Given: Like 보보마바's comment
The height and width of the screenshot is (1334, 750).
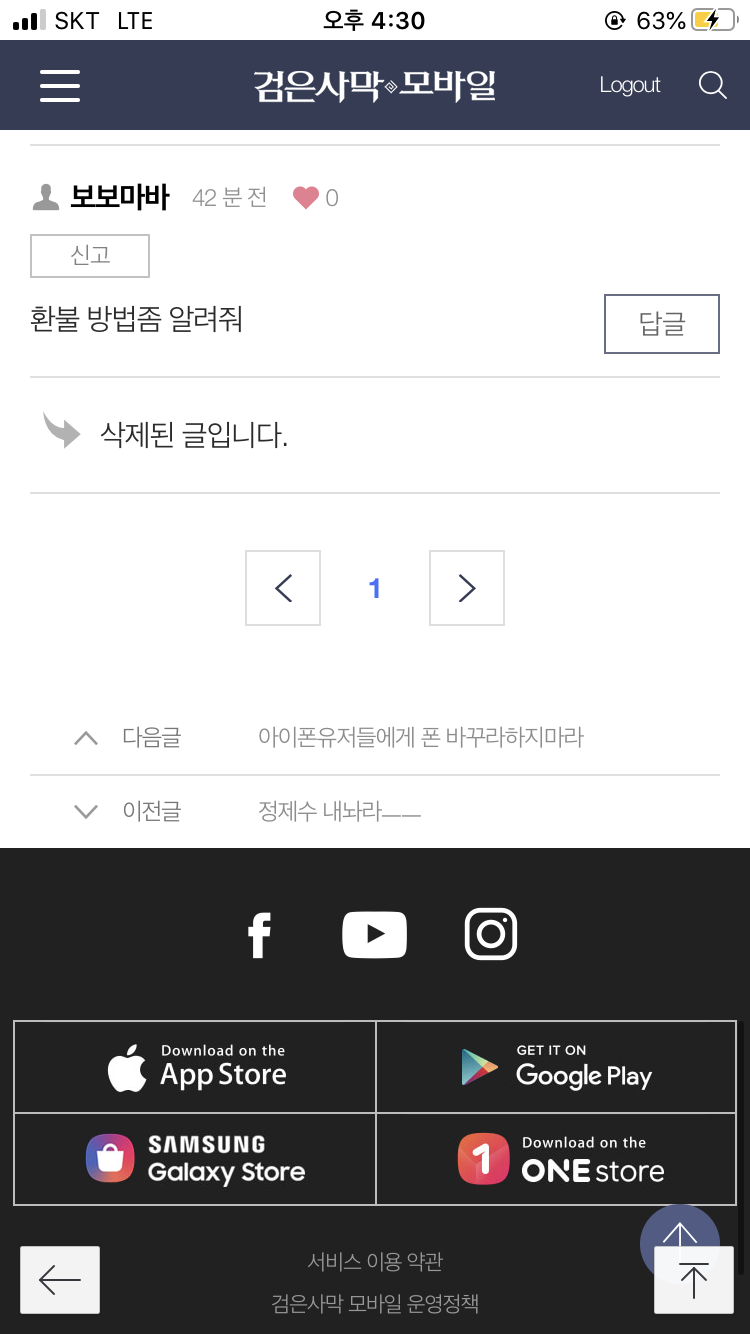Looking at the screenshot, I should [x=306, y=198].
